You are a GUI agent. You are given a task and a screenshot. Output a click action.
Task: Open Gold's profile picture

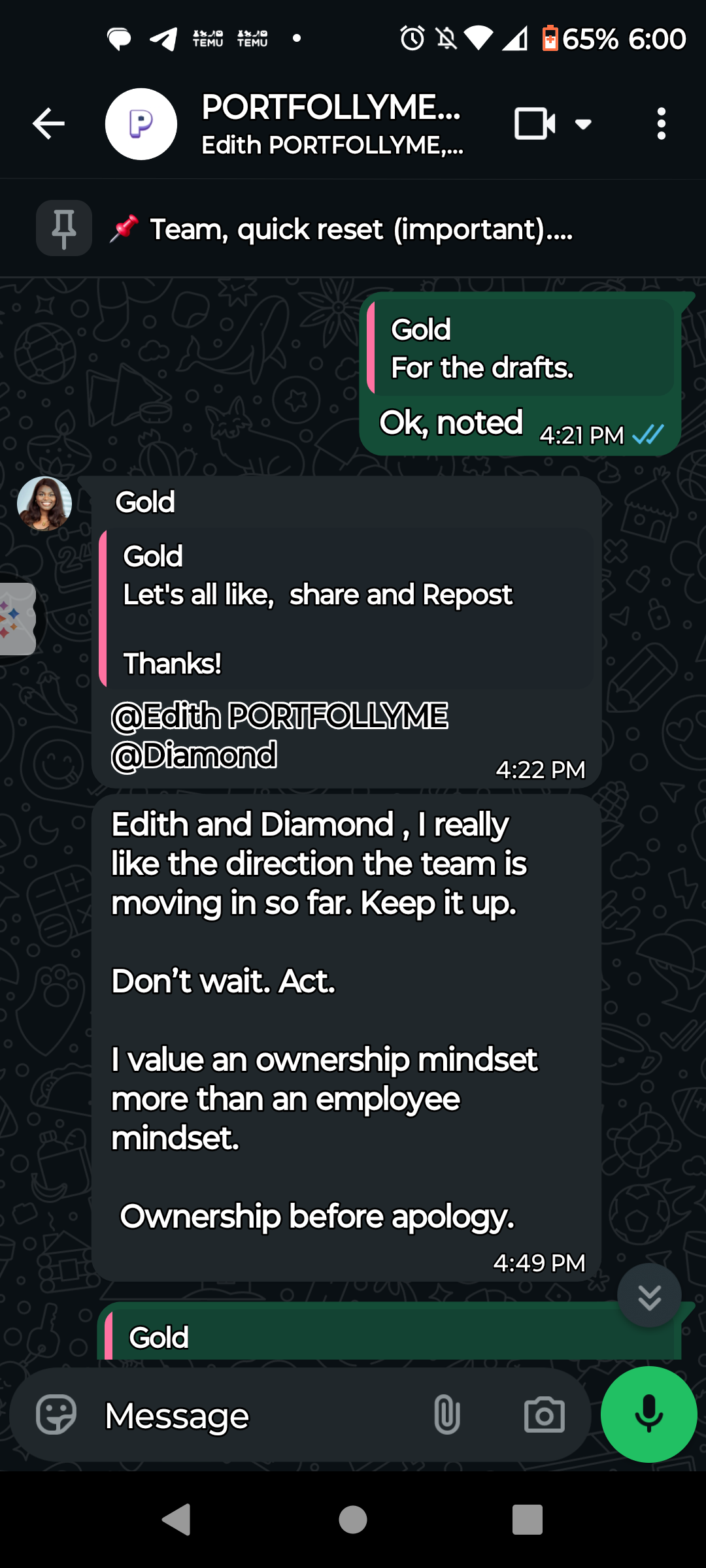pos(44,504)
